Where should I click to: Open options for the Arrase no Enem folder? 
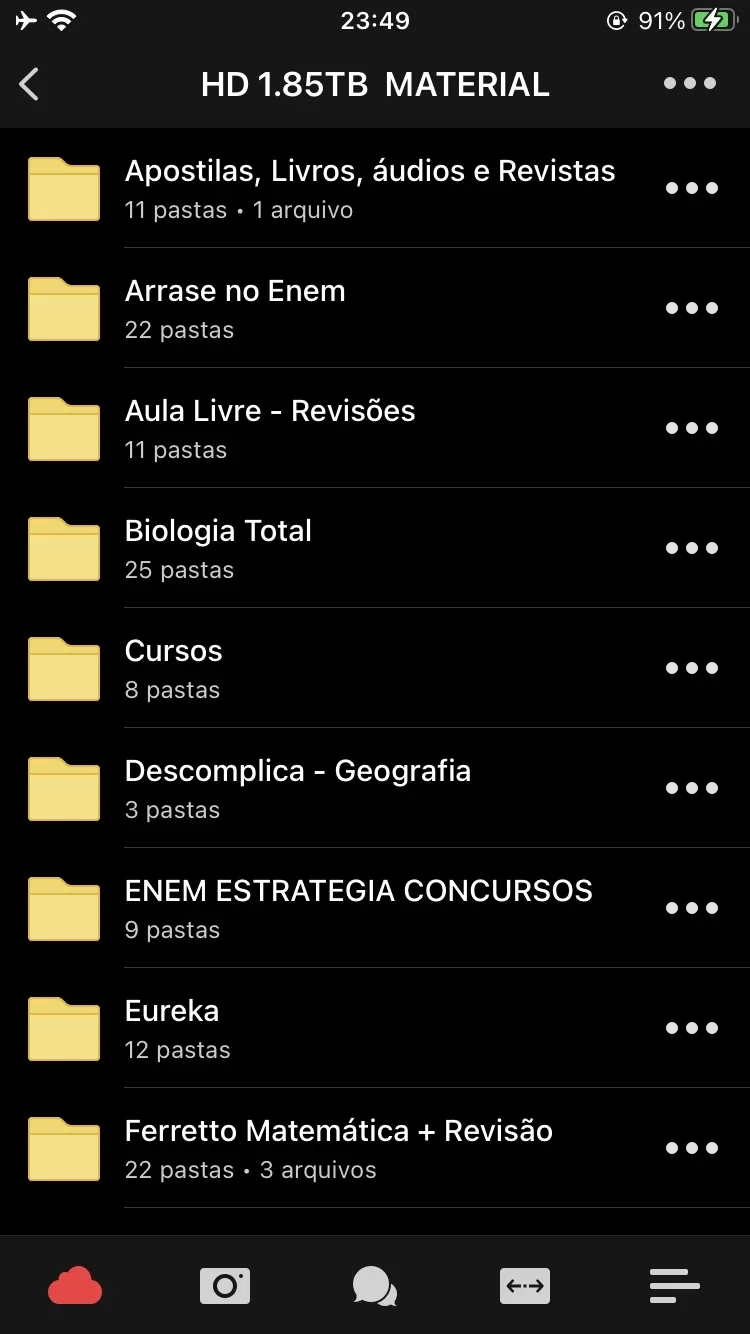coord(692,308)
